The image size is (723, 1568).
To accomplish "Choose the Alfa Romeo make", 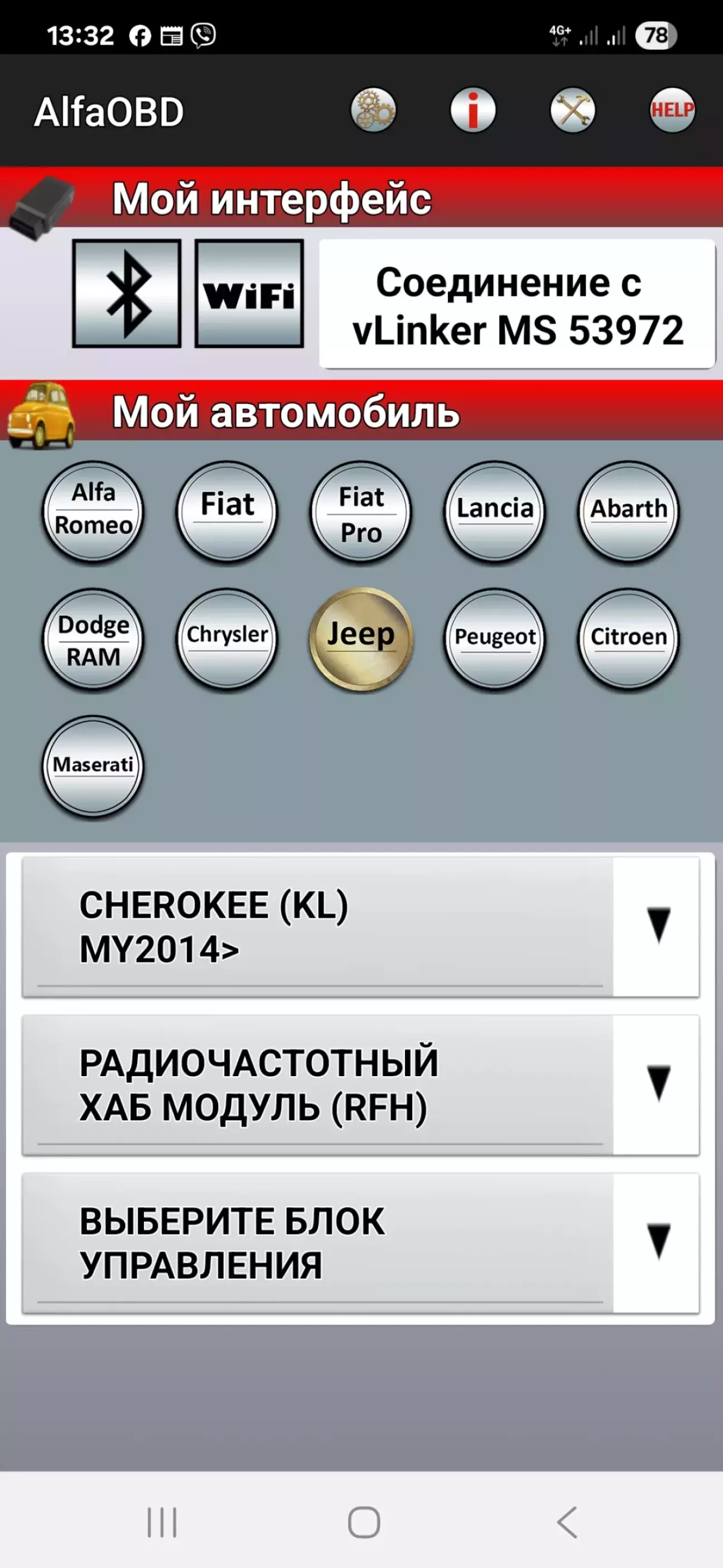I will (x=93, y=510).
